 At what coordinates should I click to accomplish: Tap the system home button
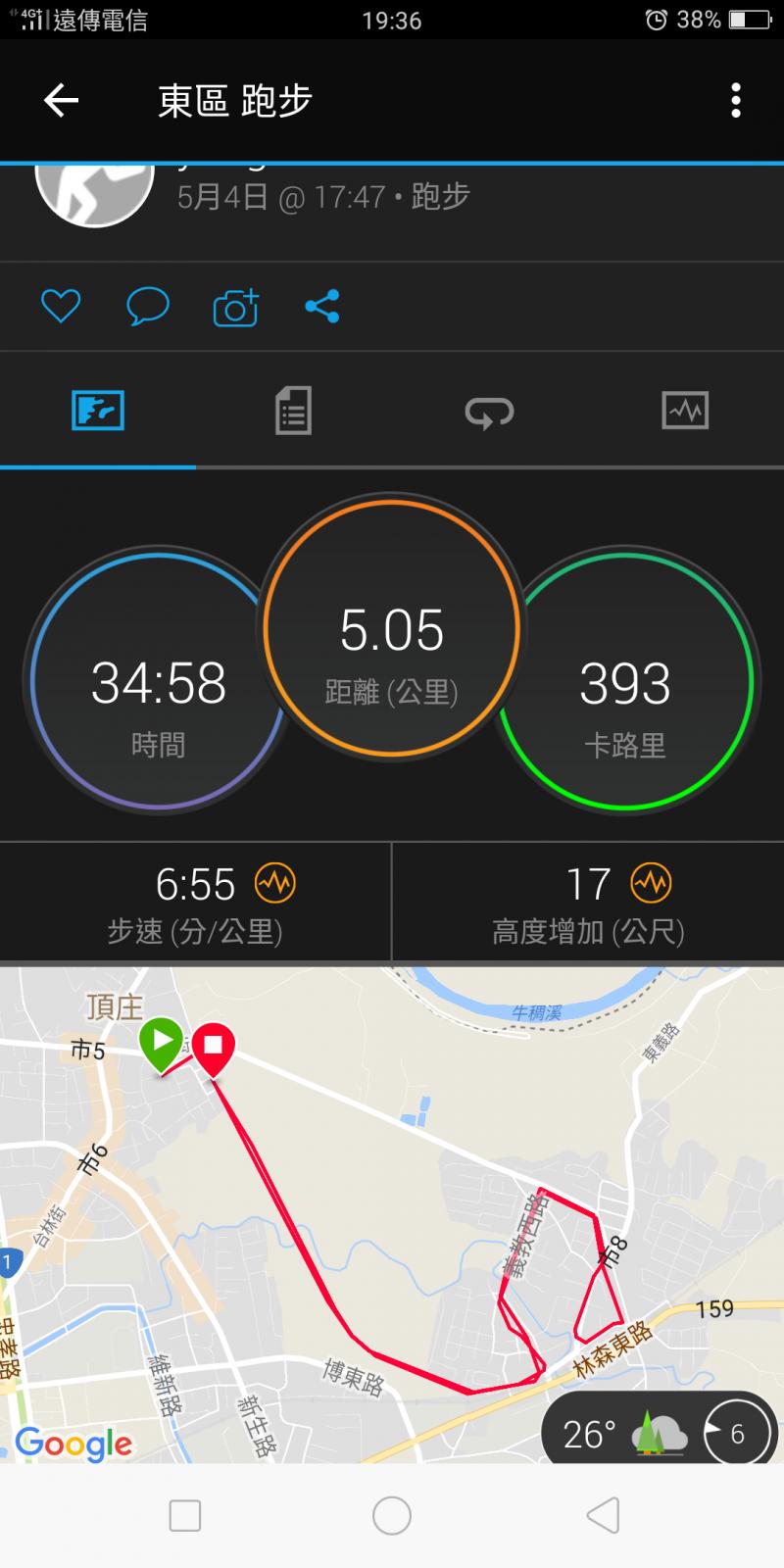(392, 1515)
